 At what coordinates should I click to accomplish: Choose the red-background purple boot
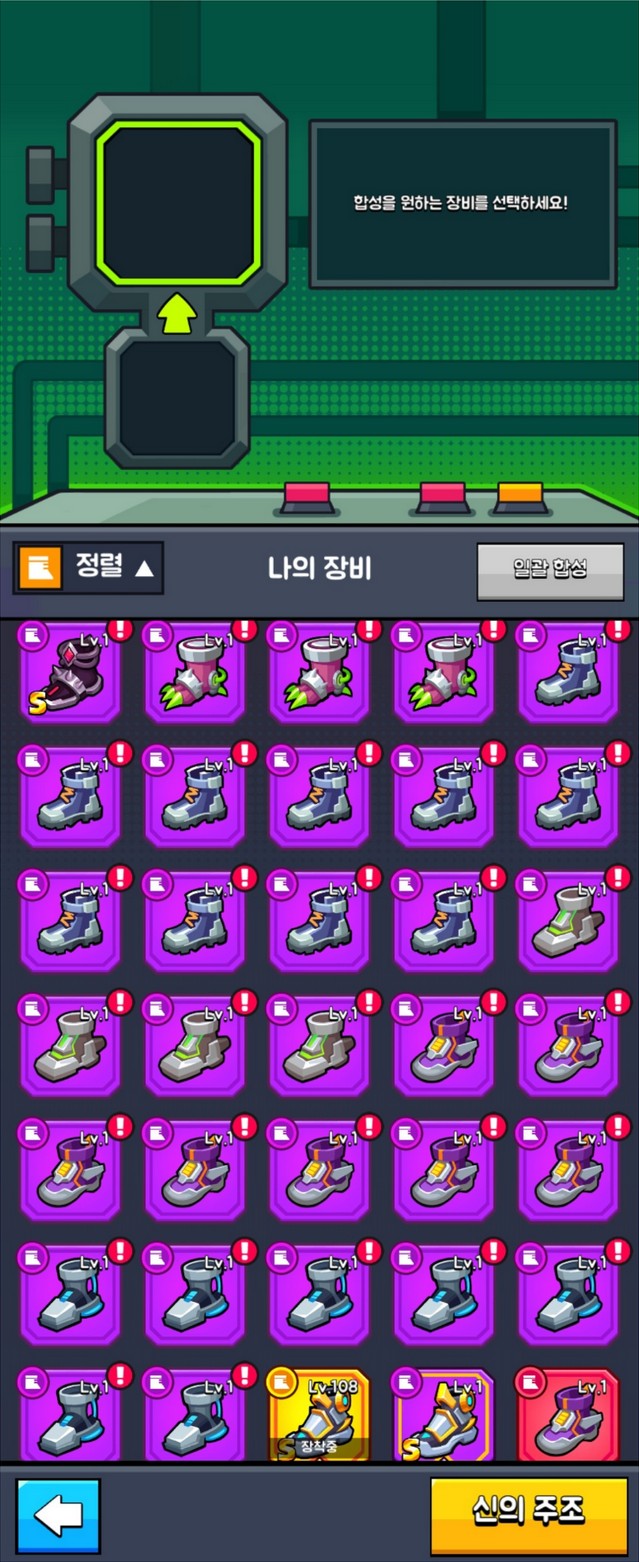(568, 1416)
